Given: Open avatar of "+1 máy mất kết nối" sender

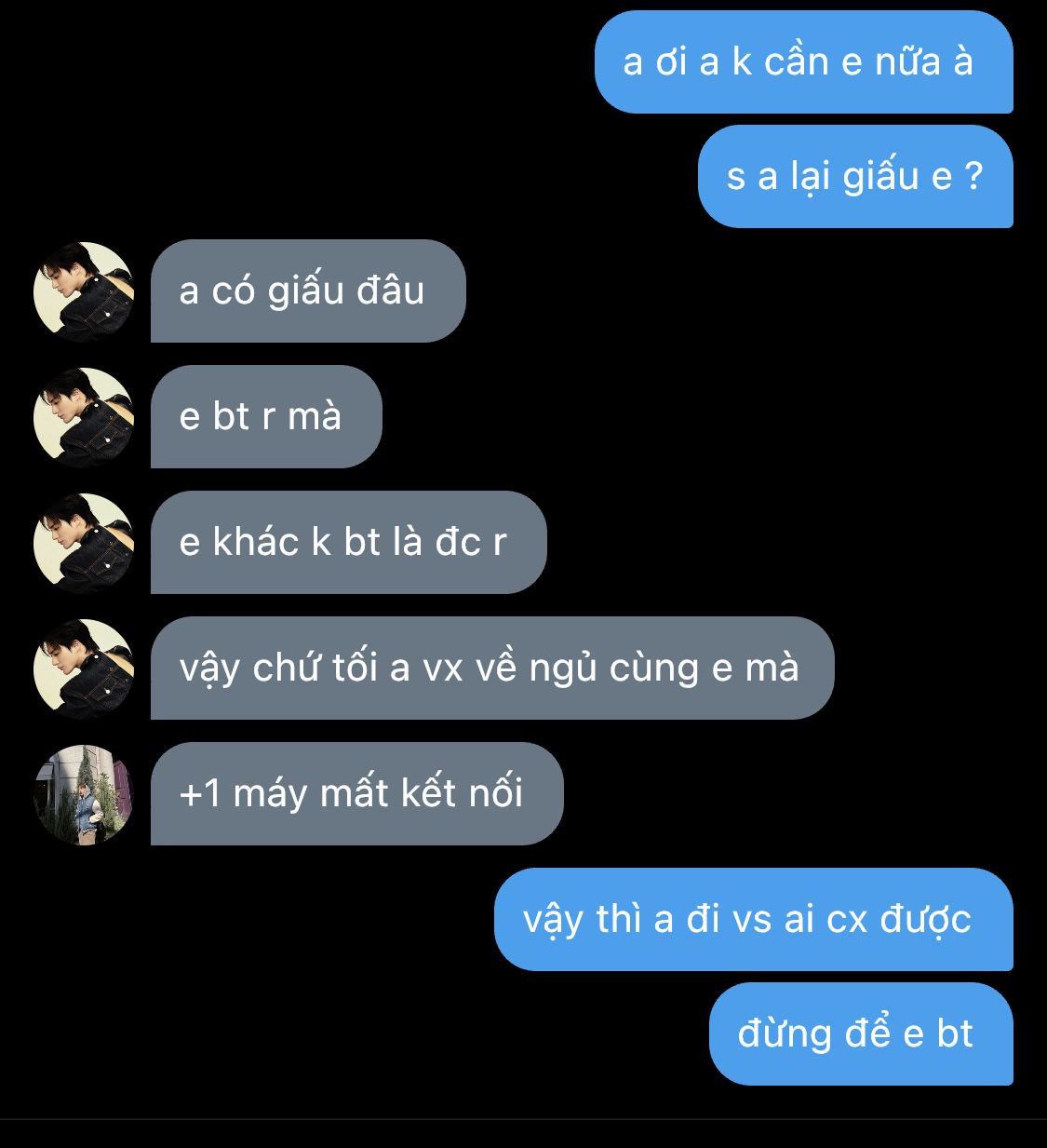Looking at the screenshot, I should [x=84, y=794].
